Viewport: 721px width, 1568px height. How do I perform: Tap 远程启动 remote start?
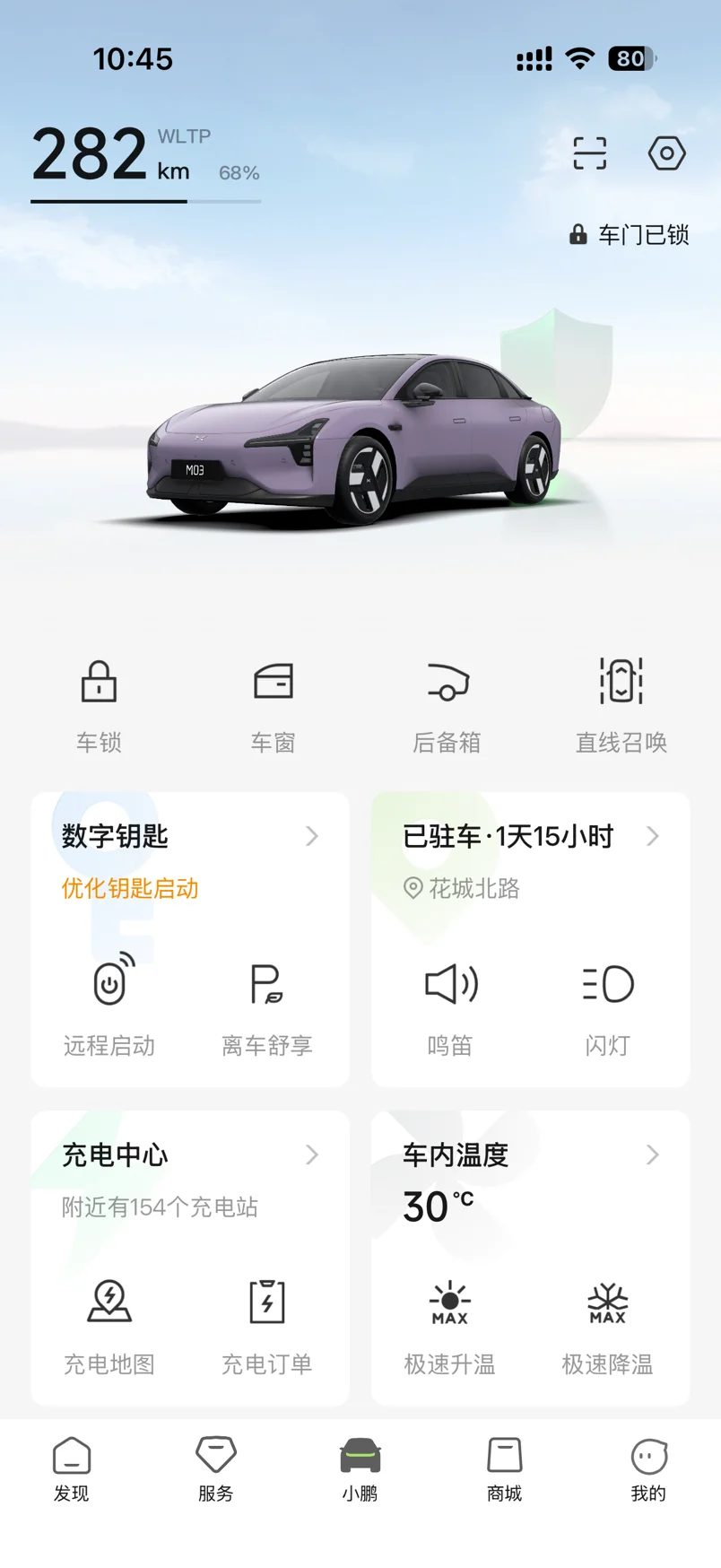point(109,1005)
